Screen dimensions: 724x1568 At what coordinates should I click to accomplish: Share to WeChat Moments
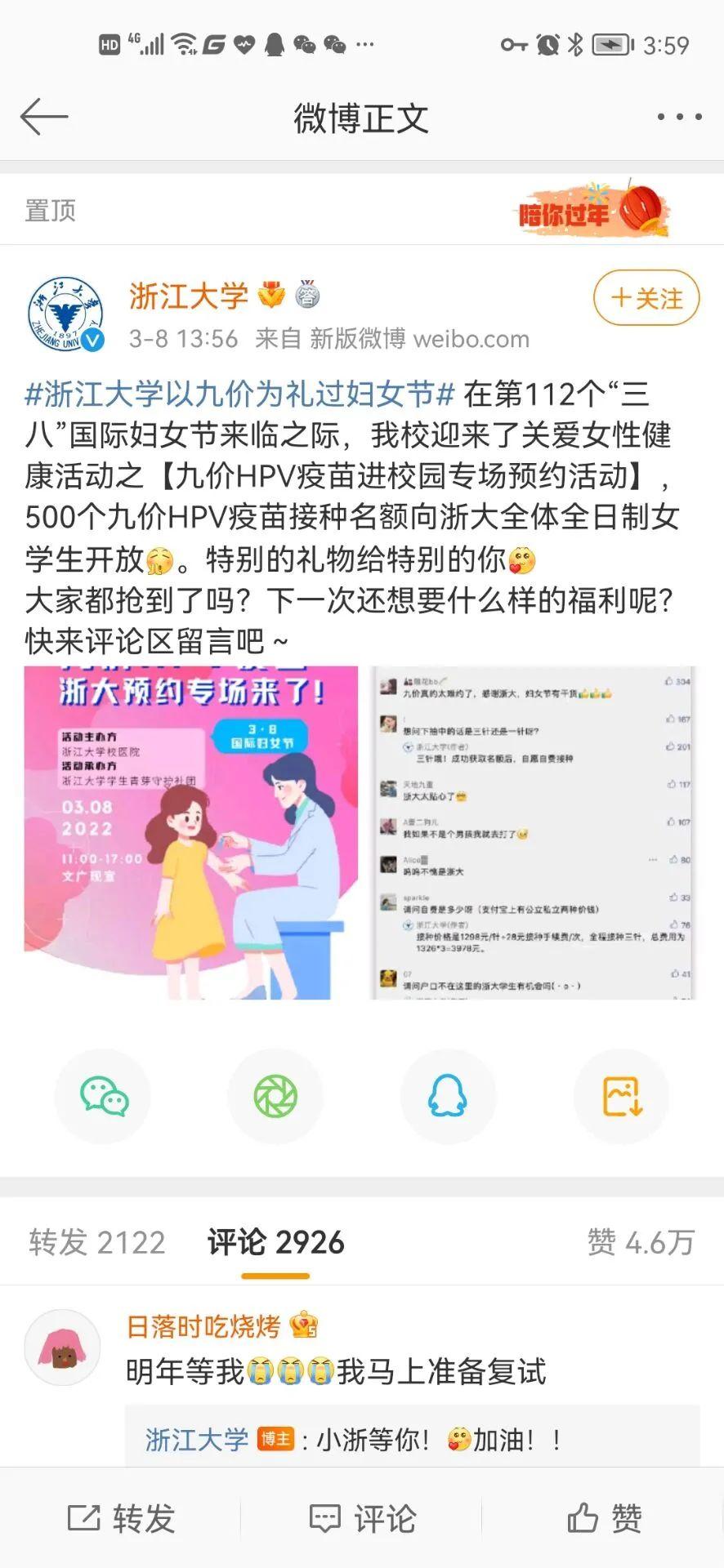click(275, 1096)
